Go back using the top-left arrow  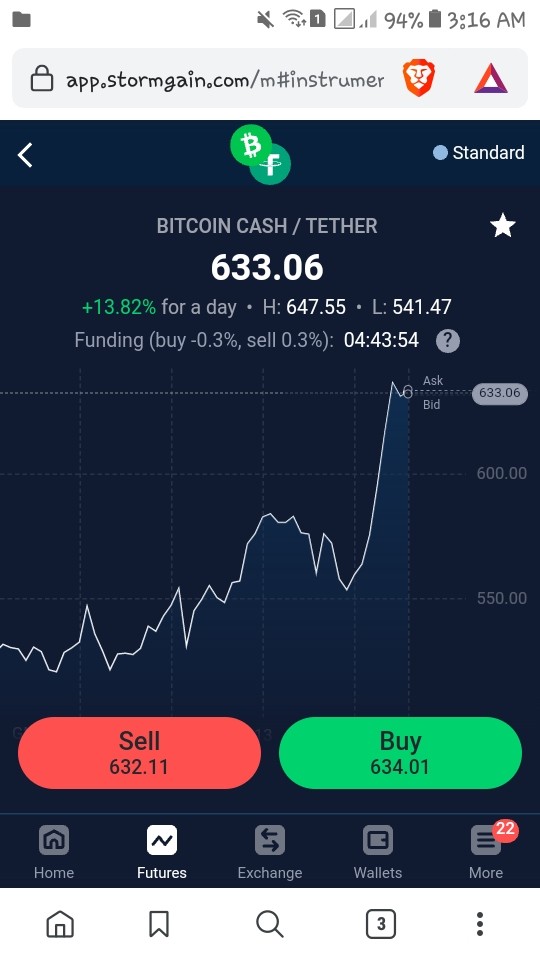(25, 155)
